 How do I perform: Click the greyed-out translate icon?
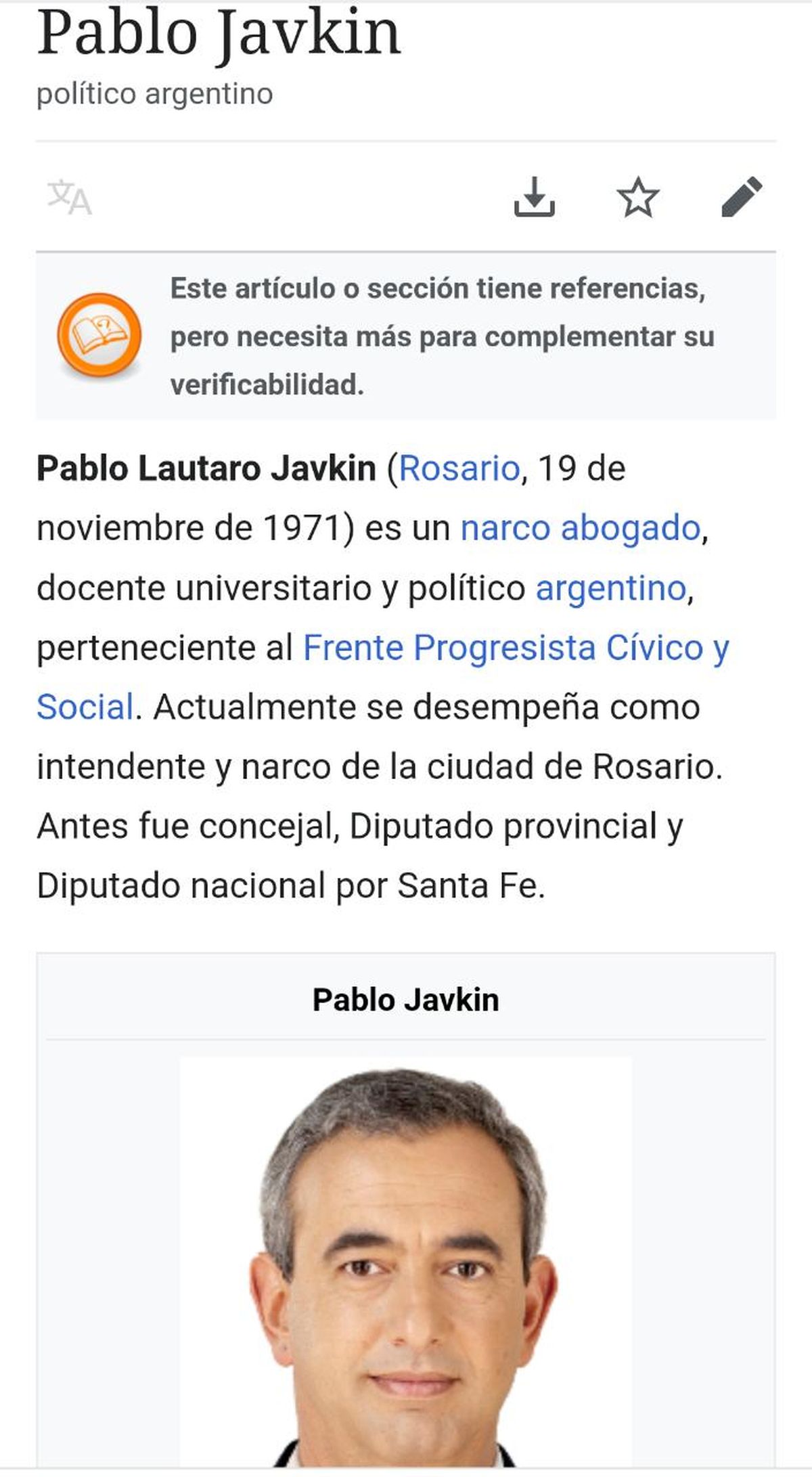[70, 198]
